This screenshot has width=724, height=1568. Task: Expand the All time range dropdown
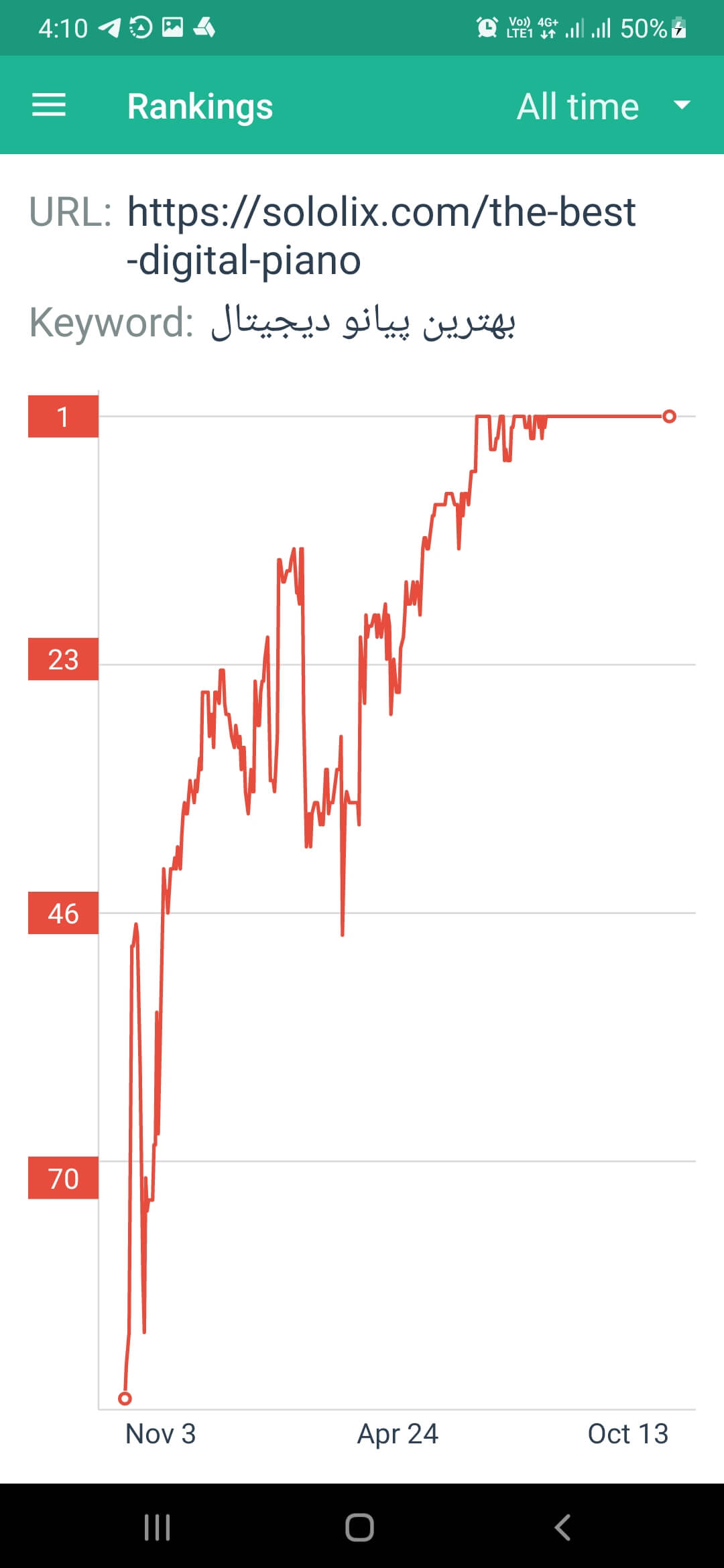[x=603, y=107]
